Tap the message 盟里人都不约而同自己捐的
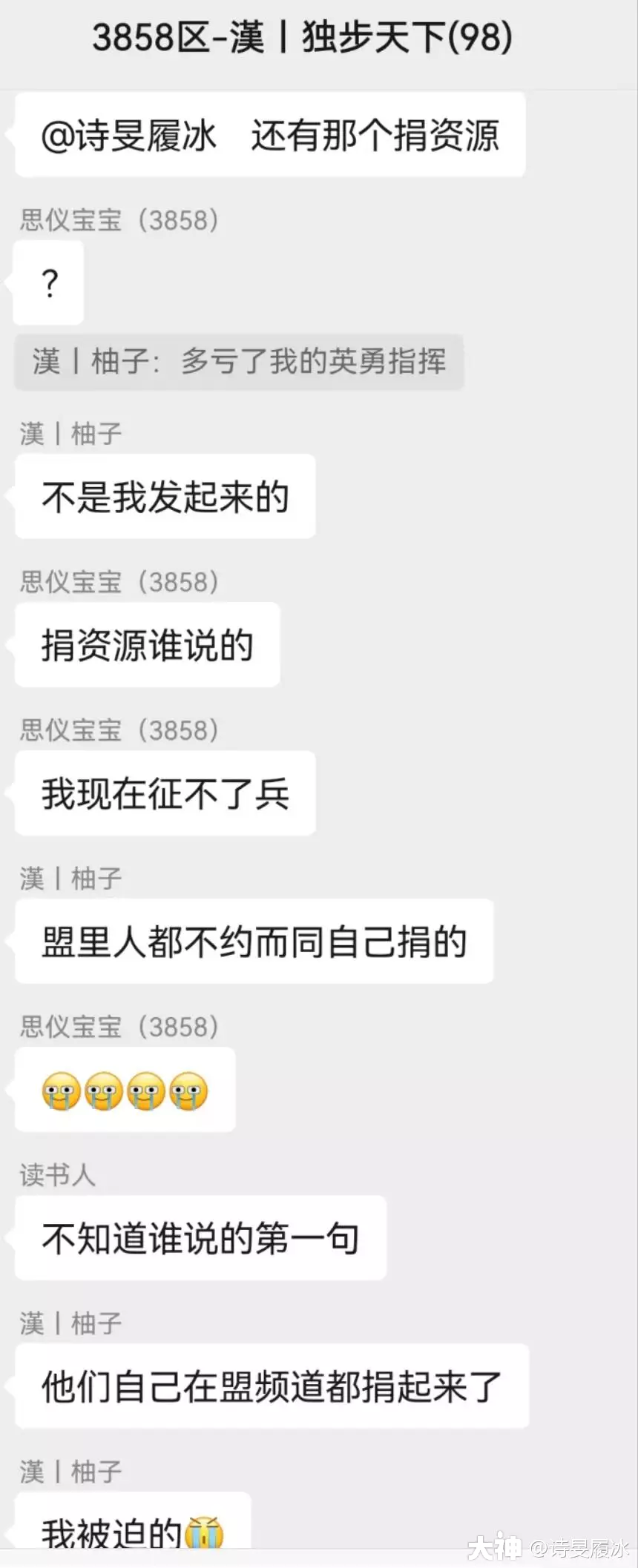 [253, 942]
